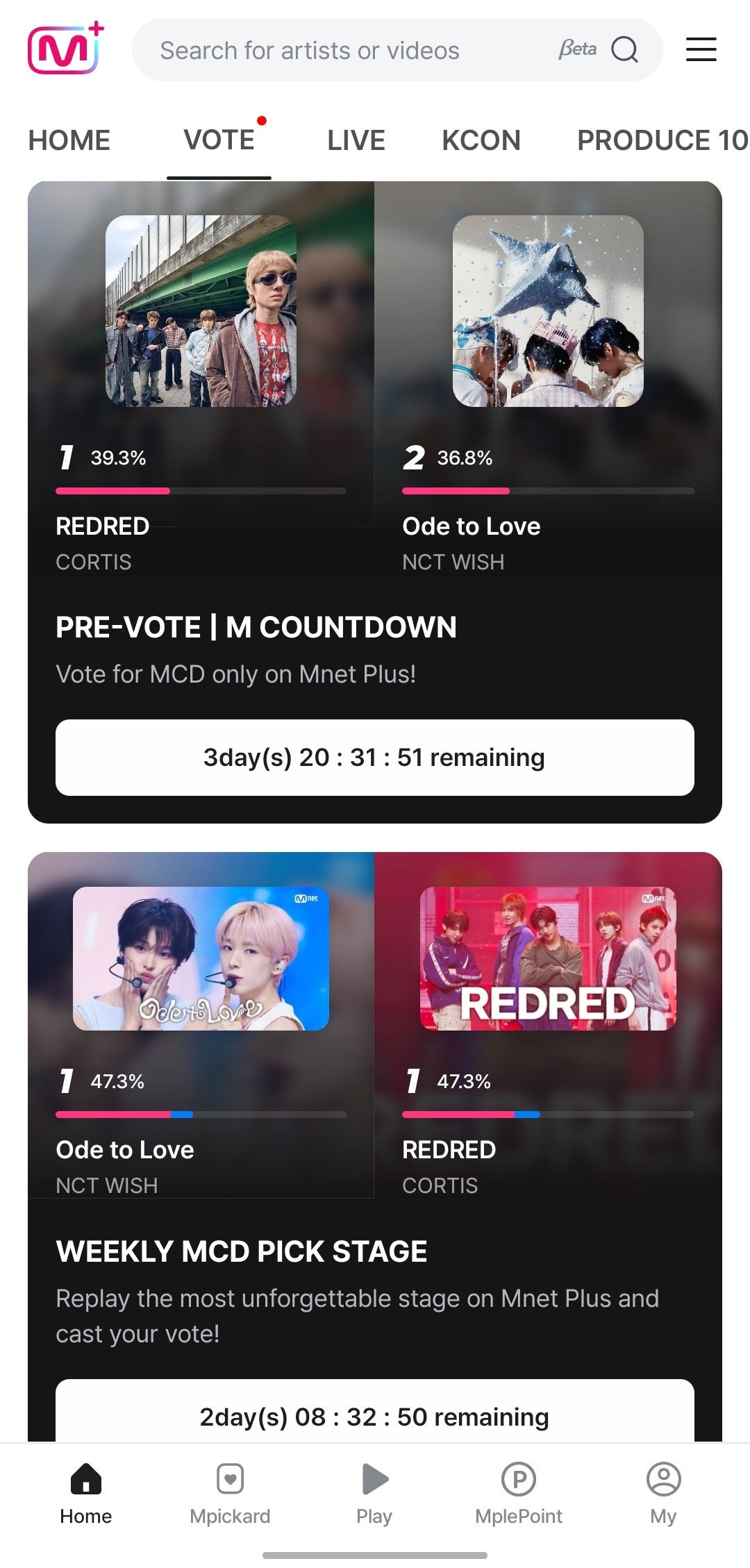The width and height of the screenshot is (750, 1568).
Task: Switch to the LIVE top tab
Action: click(356, 140)
